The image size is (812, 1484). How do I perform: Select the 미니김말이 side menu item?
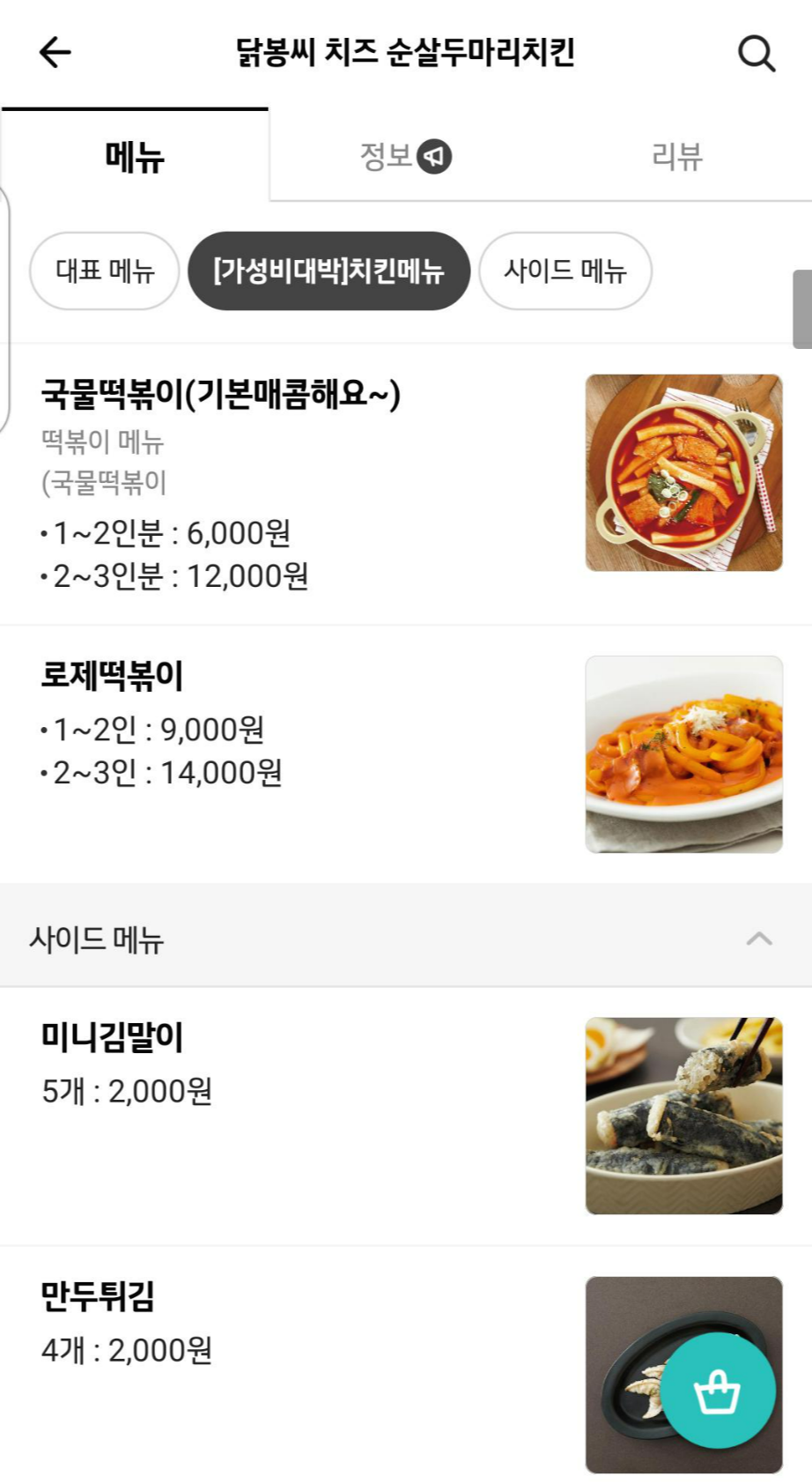264,1066
